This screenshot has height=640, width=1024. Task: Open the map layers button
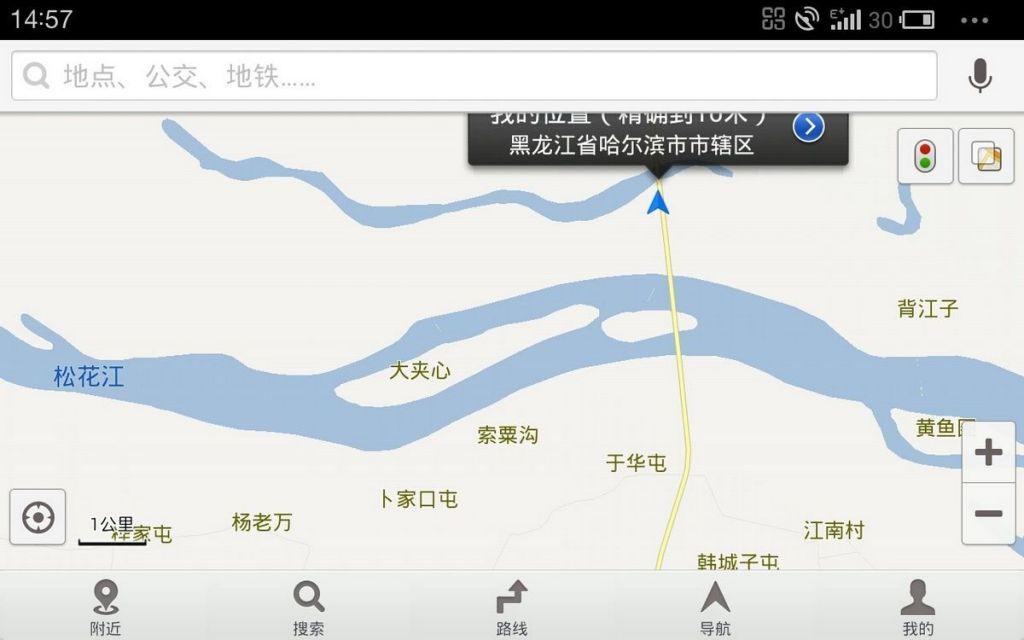(986, 156)
